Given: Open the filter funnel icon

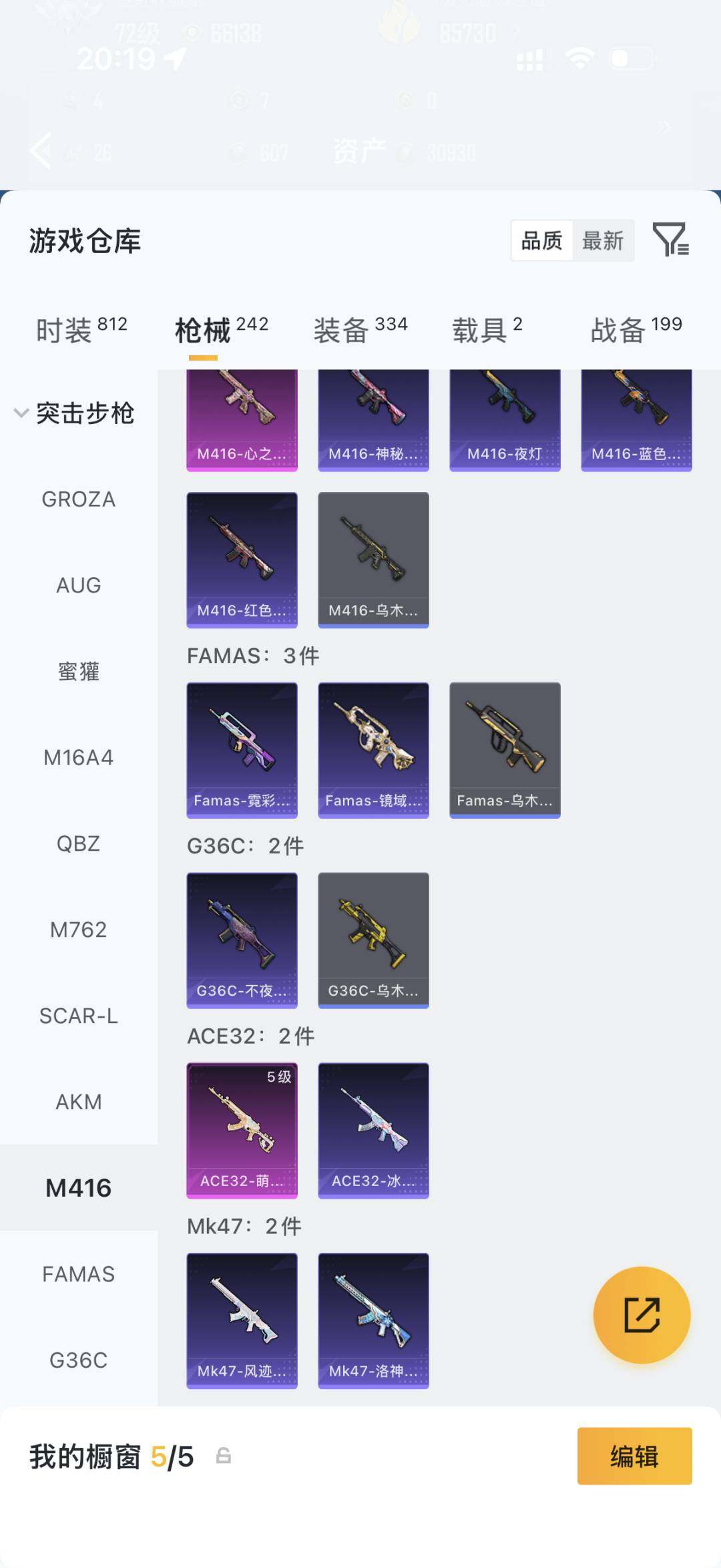Looking at the screenshot, I should pos(670,240).
